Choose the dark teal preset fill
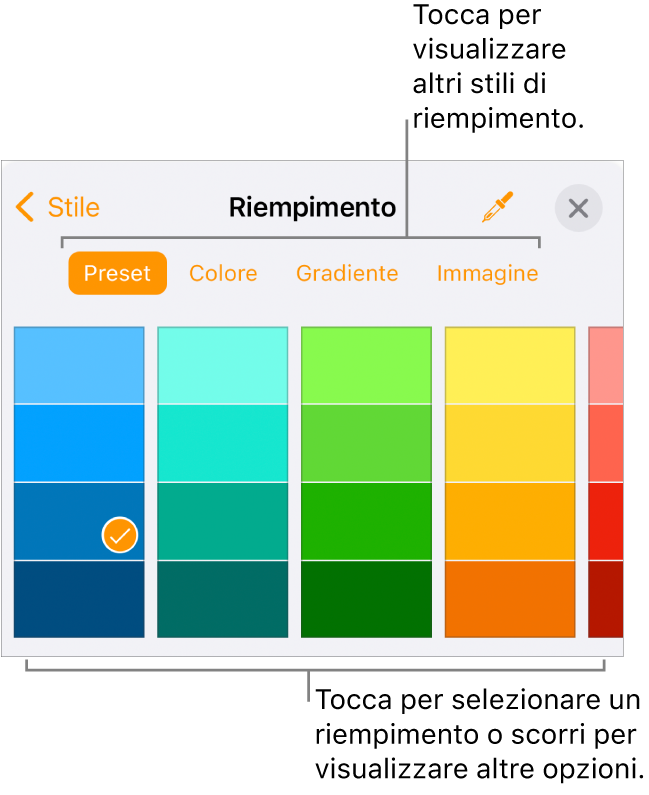This screenshot has height=795, width=649. [x=222, y=599]
